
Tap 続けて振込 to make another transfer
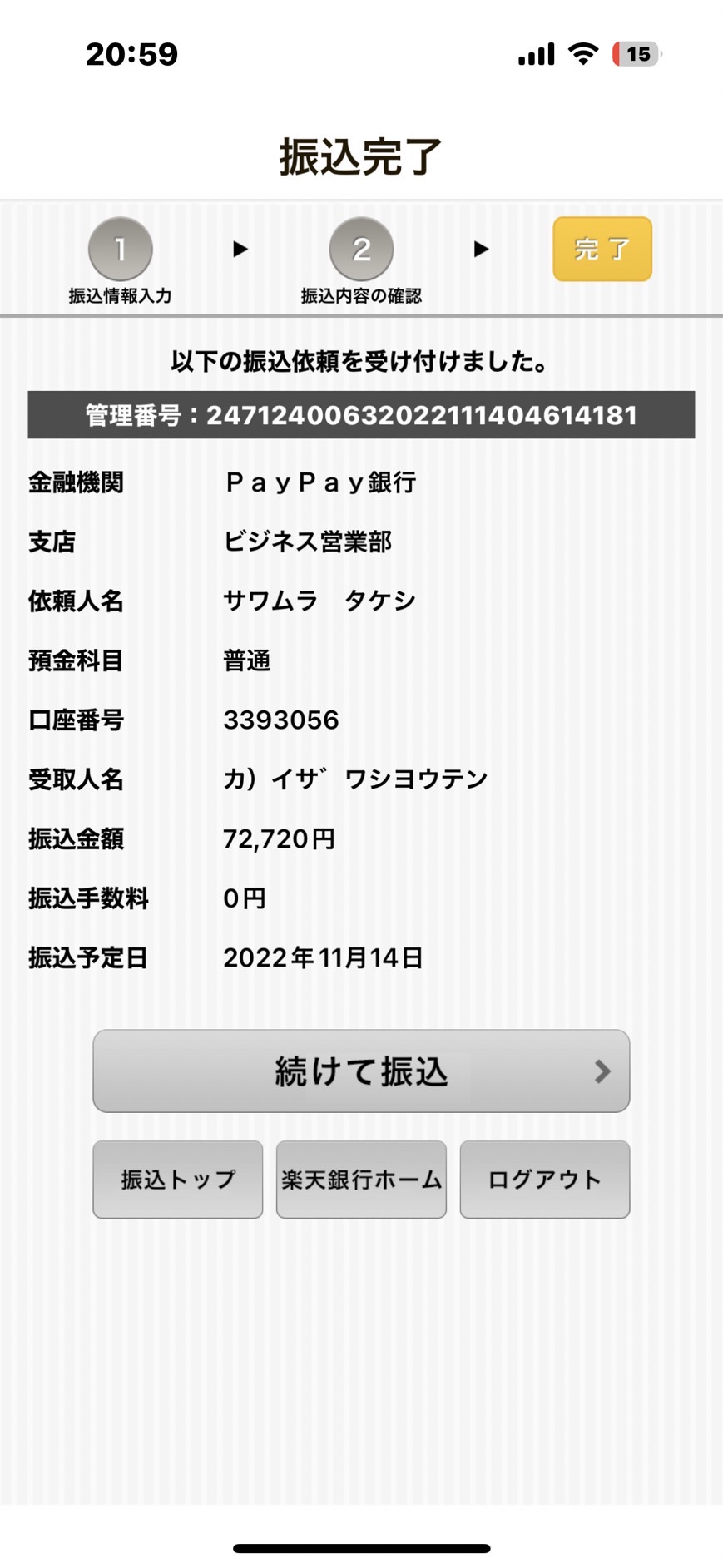[x=361, y=1071]
